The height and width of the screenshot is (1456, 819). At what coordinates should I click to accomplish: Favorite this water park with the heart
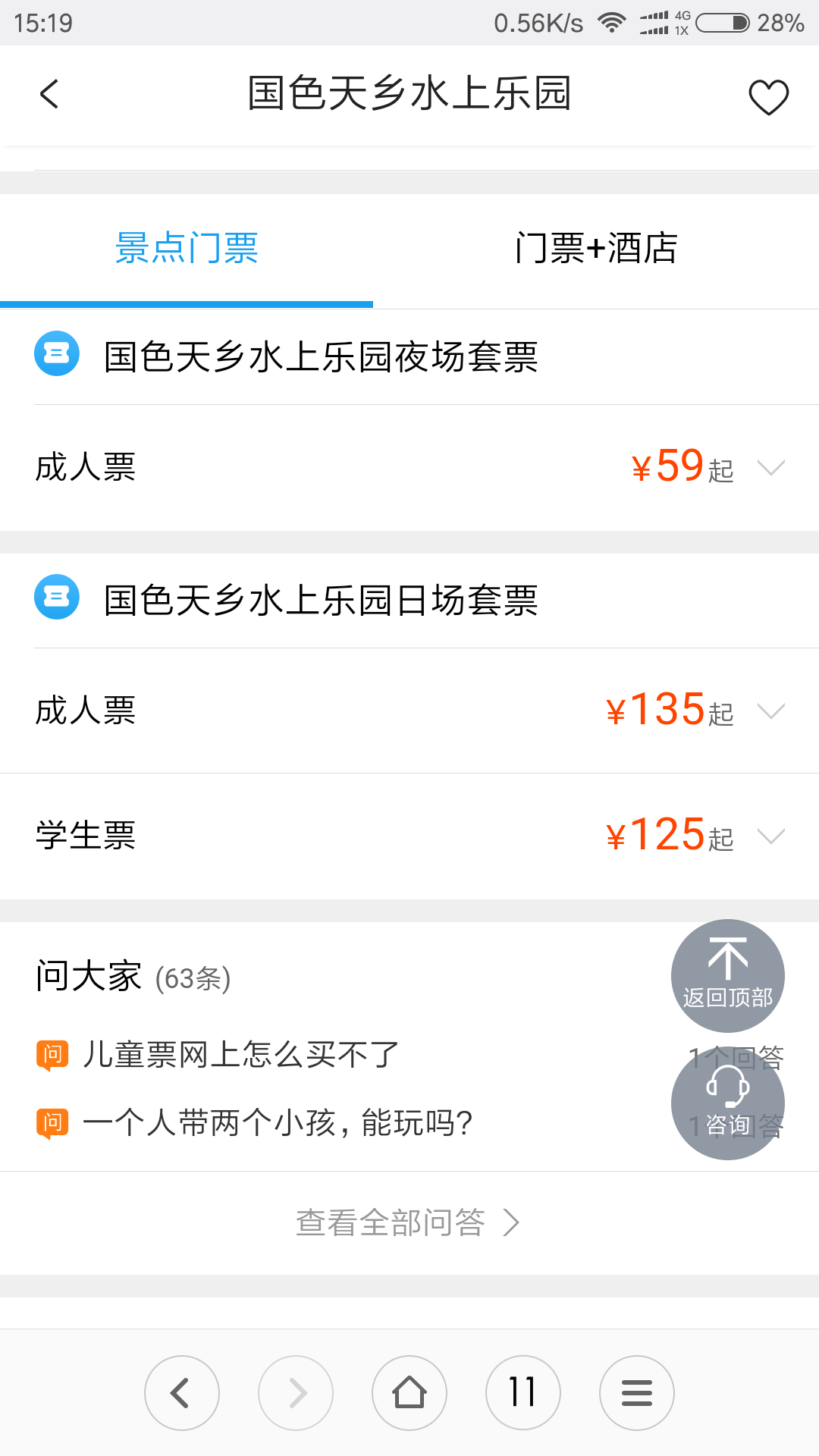[x=768, y=96]
